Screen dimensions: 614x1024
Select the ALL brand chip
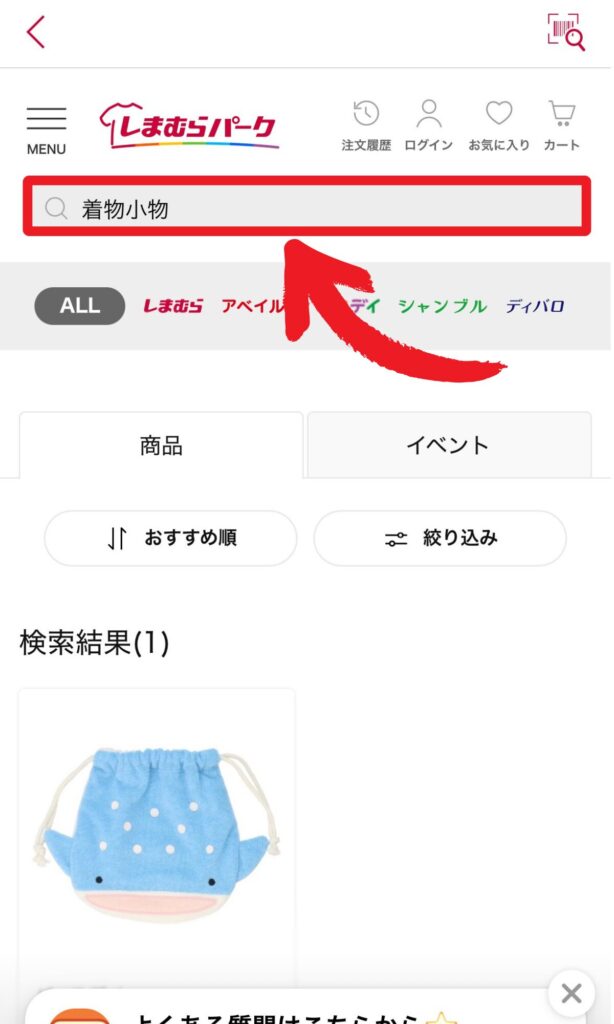pos(80,306)
